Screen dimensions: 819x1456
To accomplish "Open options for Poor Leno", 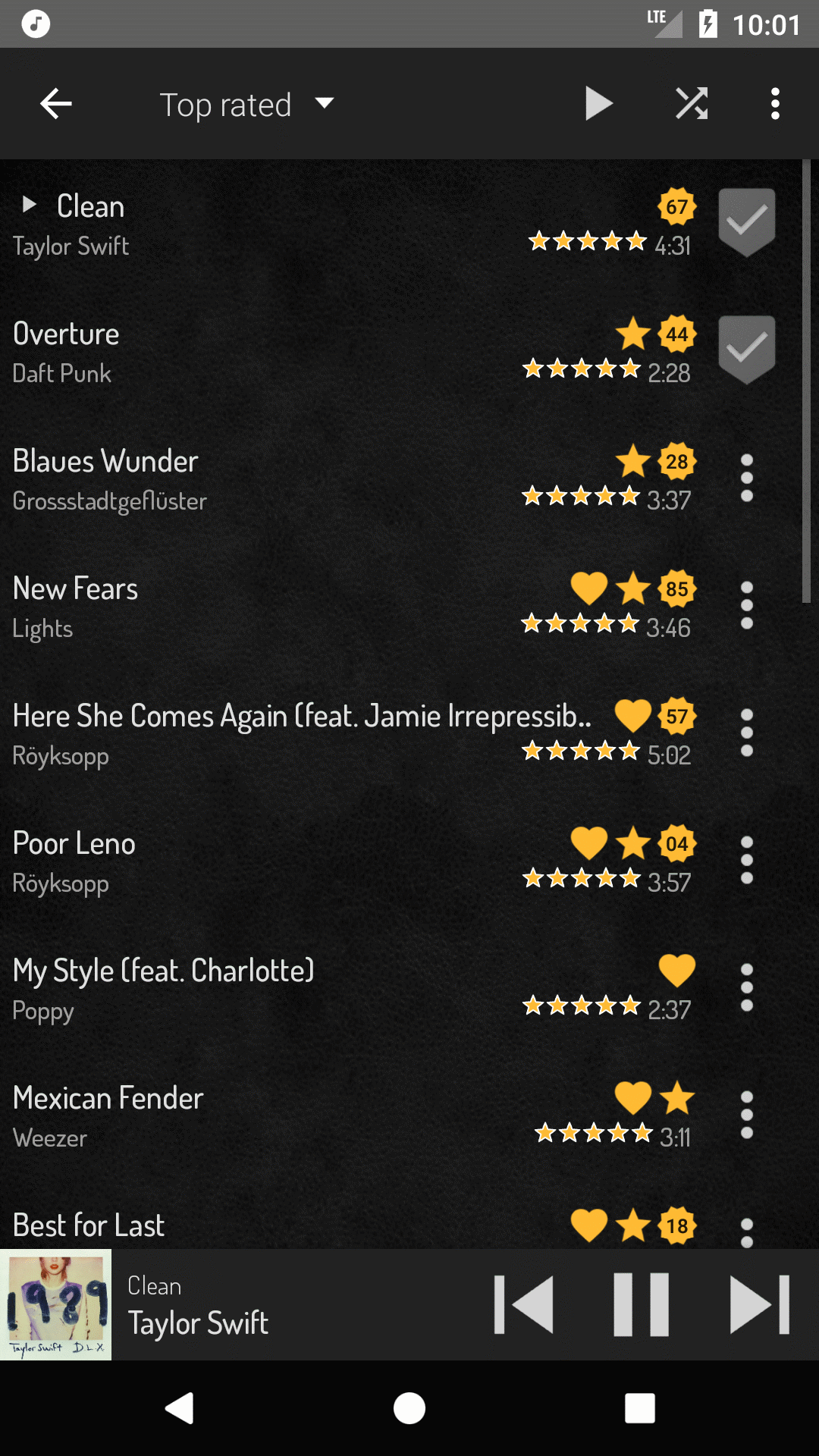I will pyautogui.click(x=746, y=861).
